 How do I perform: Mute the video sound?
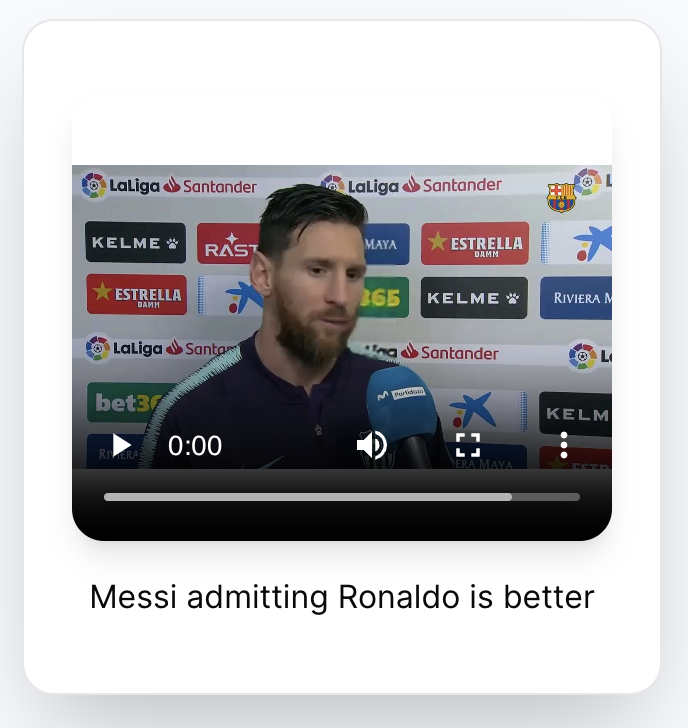point(371,445)
